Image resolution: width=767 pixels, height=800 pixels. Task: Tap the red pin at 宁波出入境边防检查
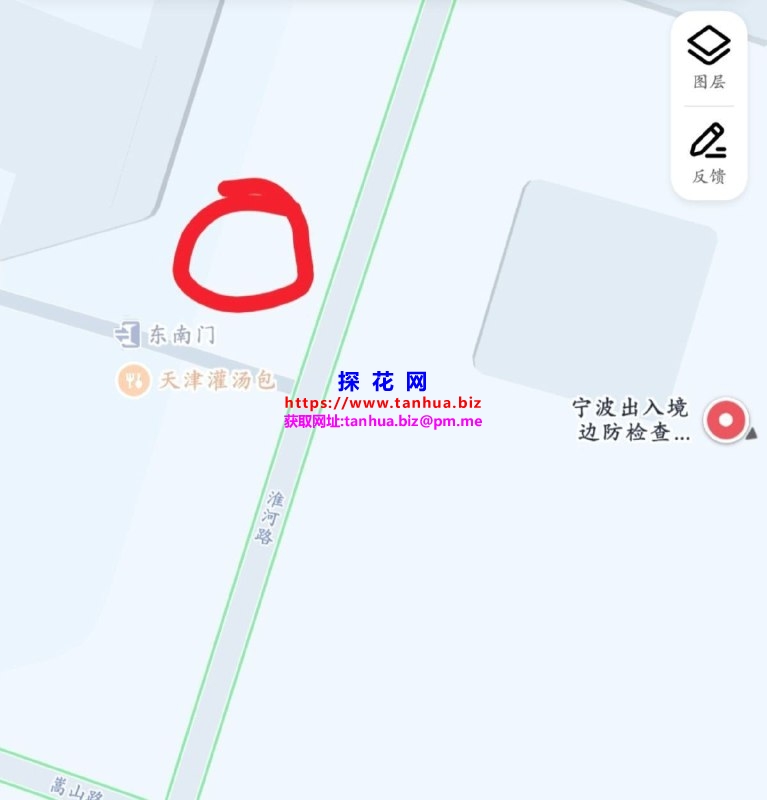click(725, 420)
